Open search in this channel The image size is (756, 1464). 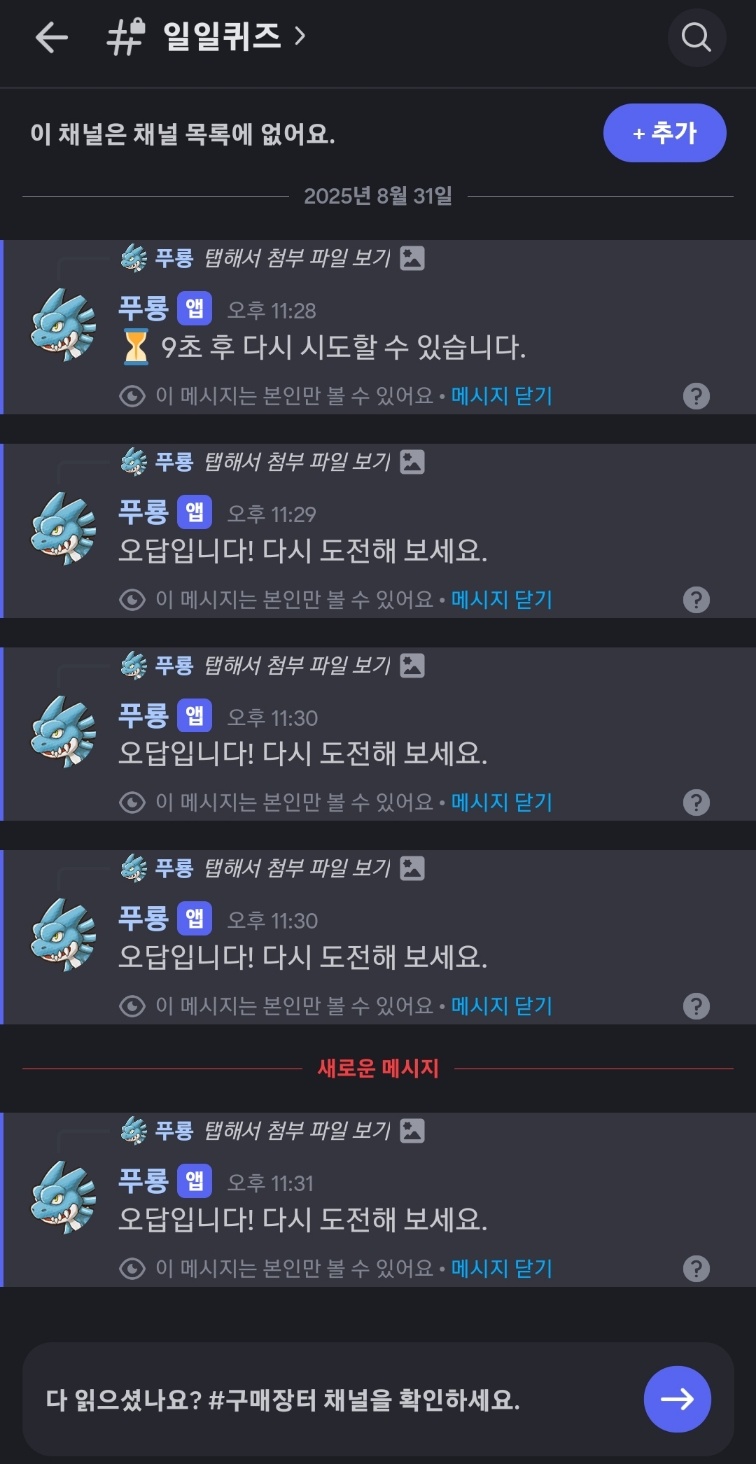(696, 38)
